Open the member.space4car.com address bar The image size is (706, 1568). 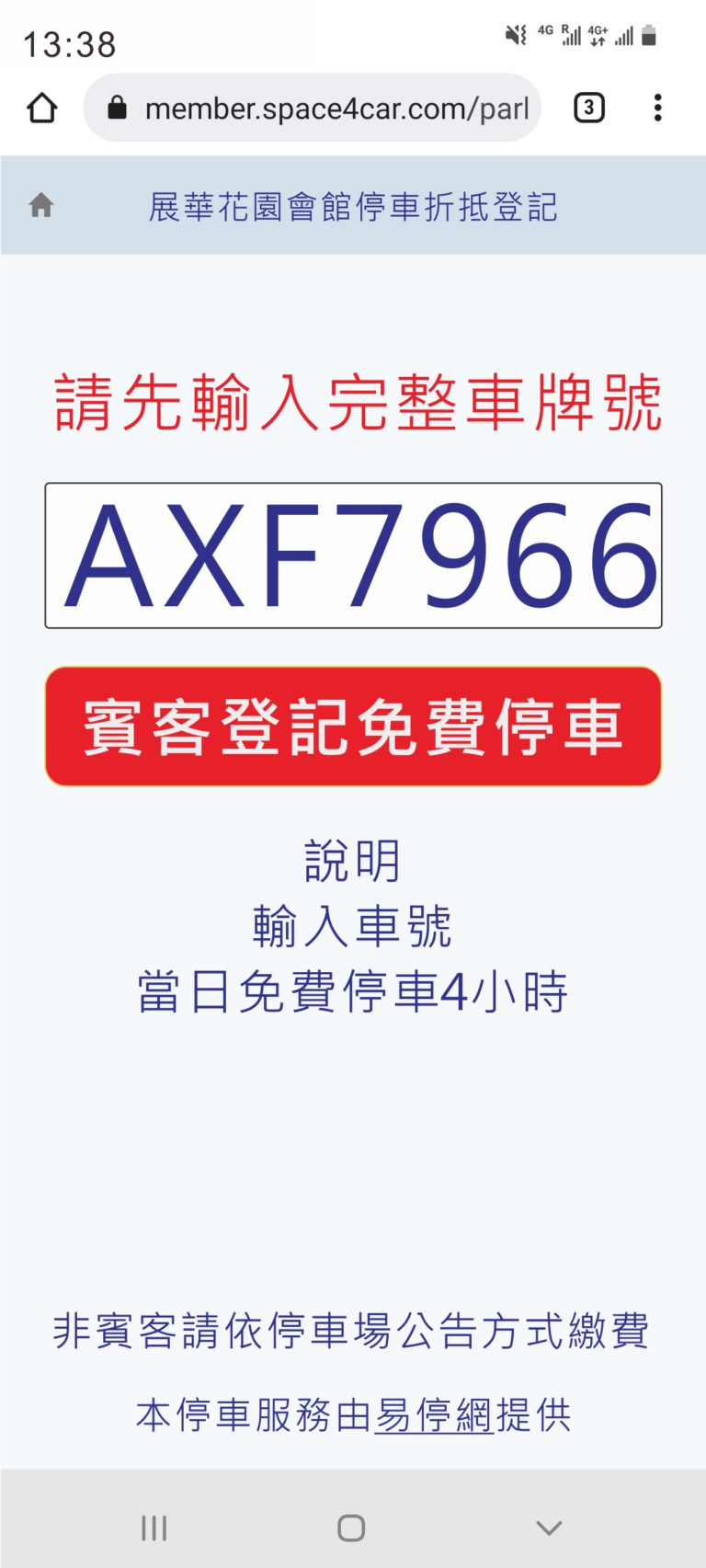point(312,108)
